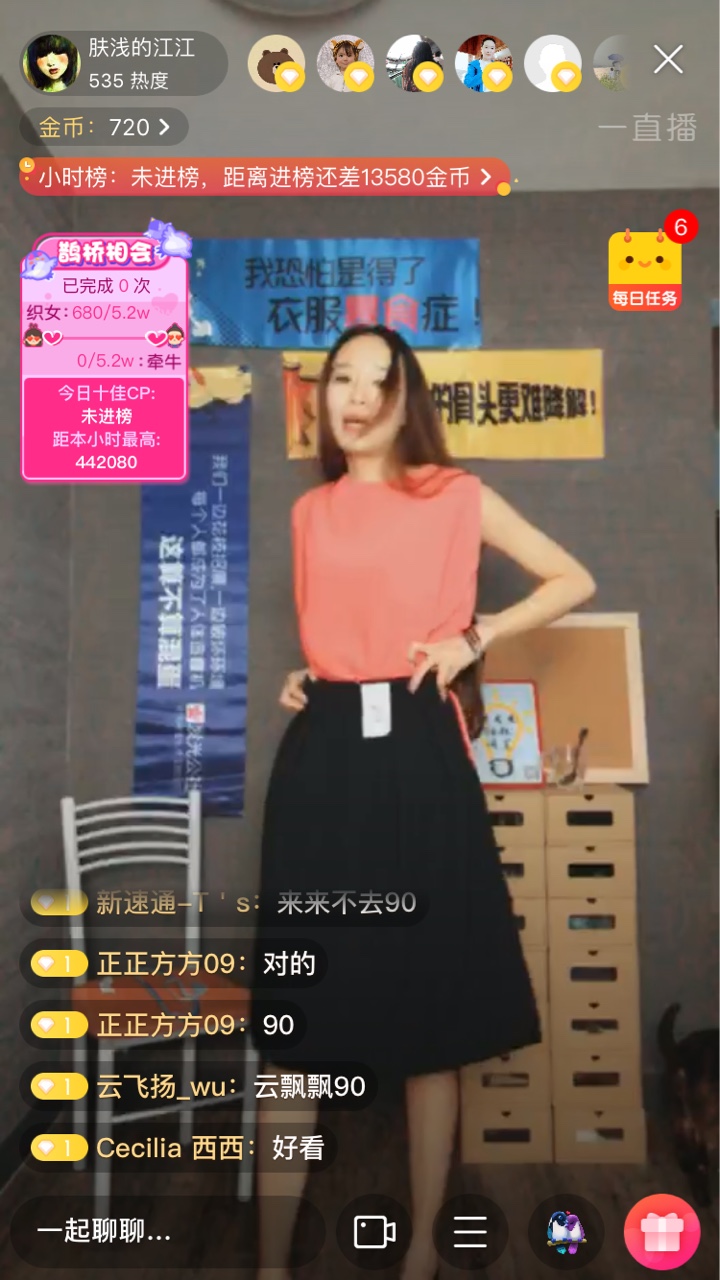The width and height of the screenshot is (720, 1280).
Task: Open 云飞扬_wu's comment
Action: point(199,1086)
